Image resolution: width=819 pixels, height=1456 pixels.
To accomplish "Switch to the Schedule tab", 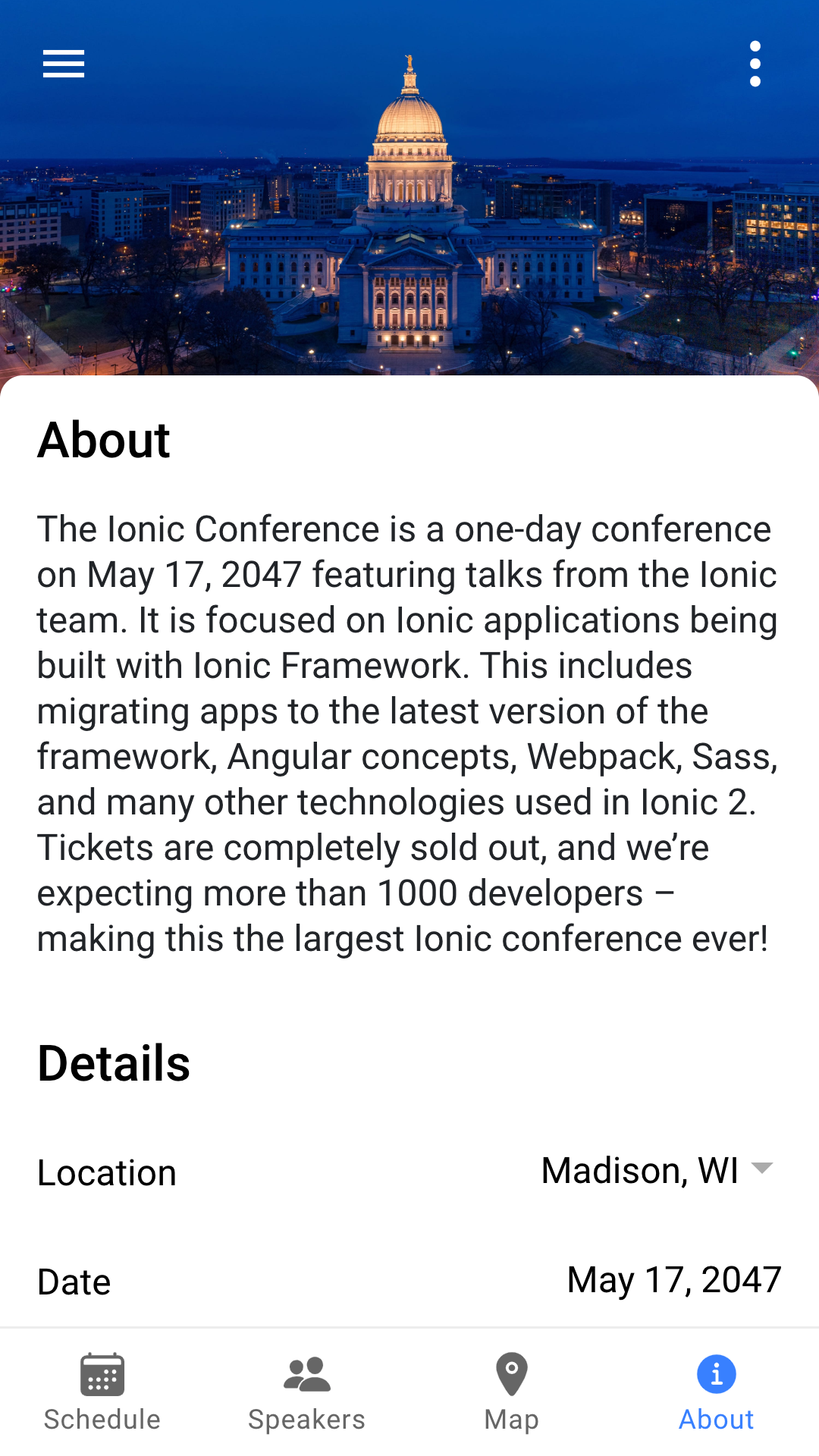I will (102, 1392).
